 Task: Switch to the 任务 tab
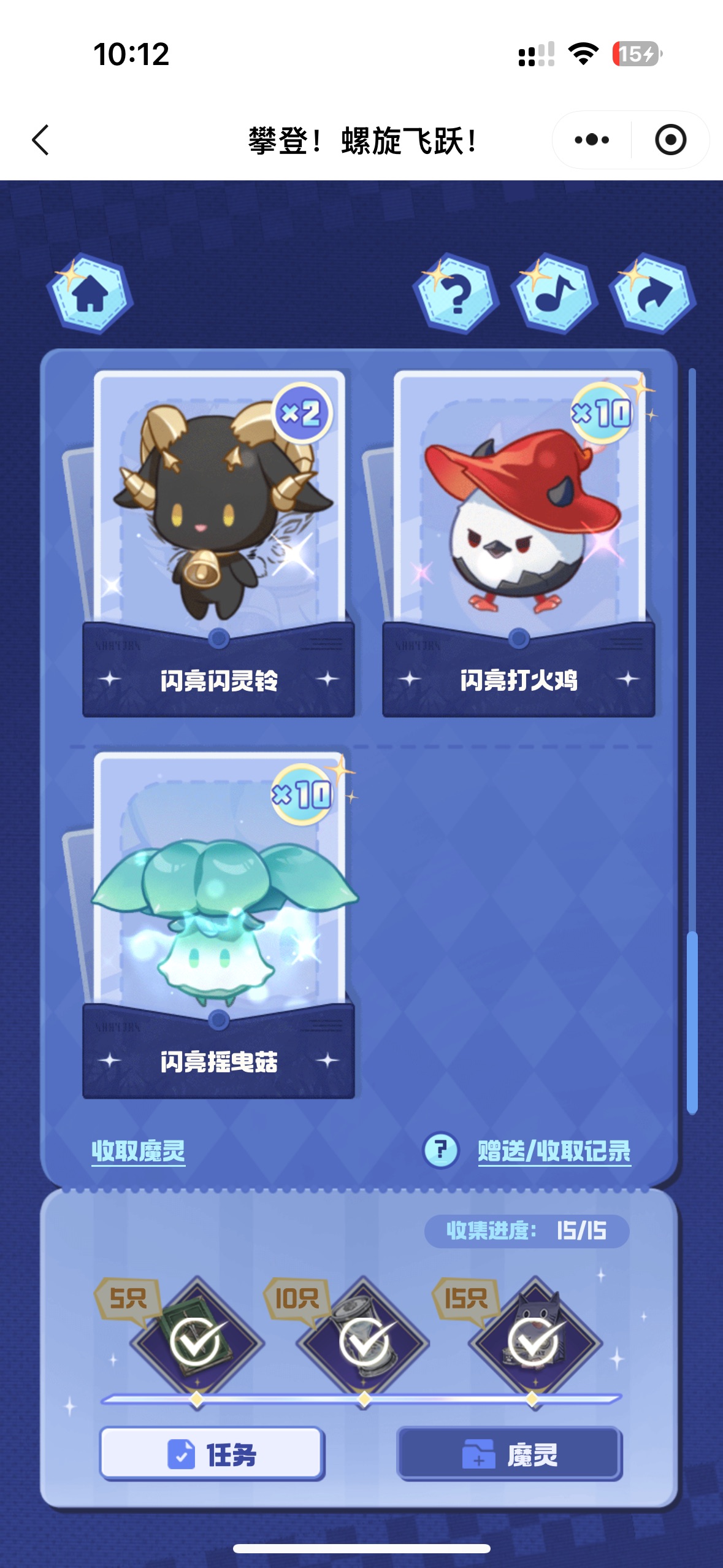212,1454
